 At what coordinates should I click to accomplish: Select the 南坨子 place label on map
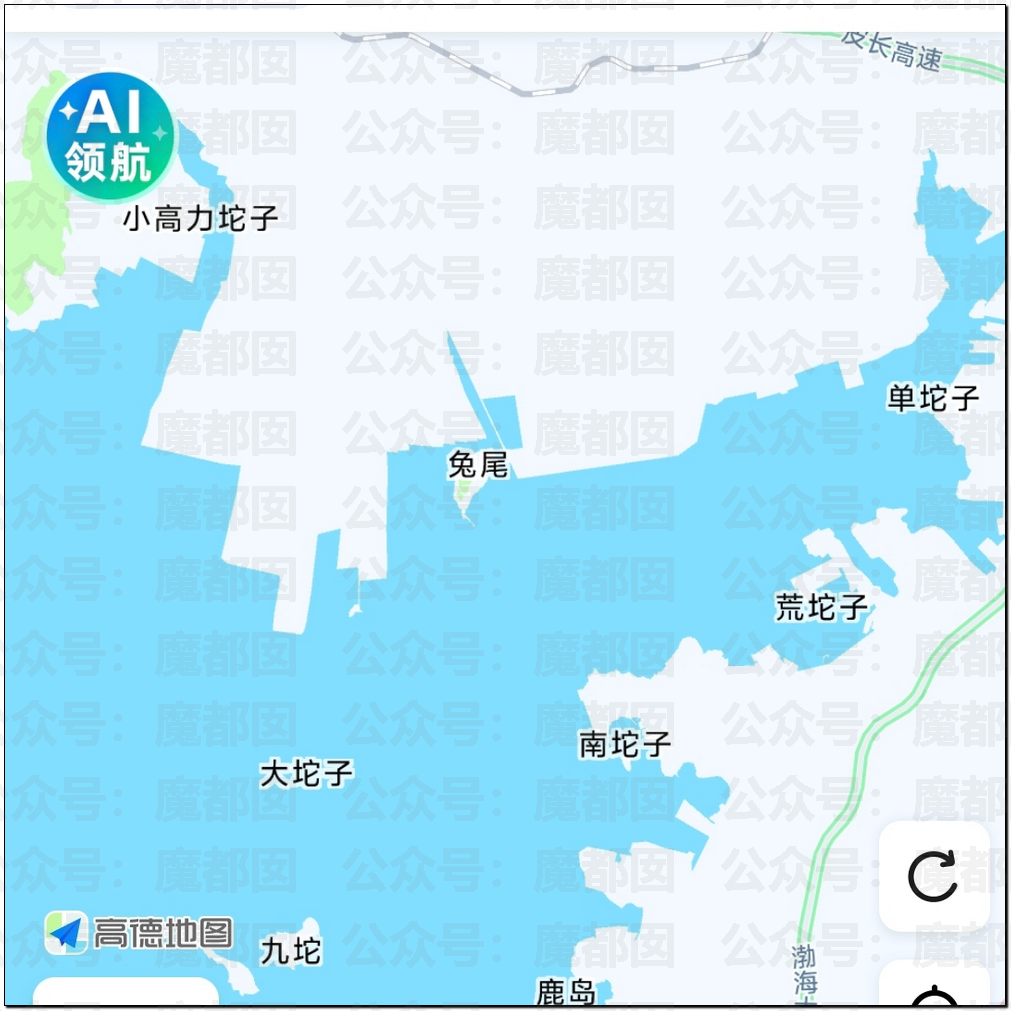tap(625, 744)
